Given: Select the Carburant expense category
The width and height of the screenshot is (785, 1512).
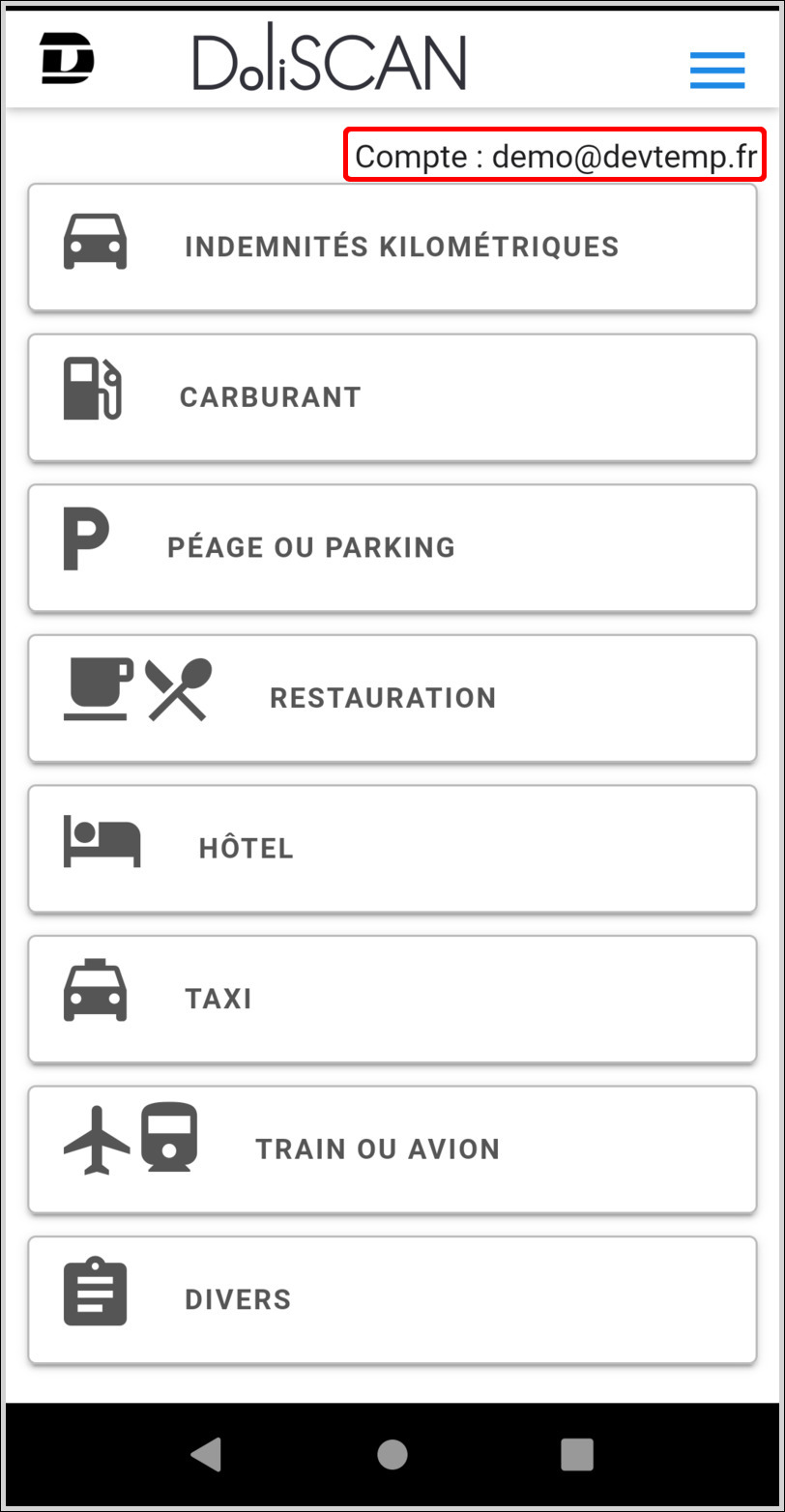Looking at the screenshot, I should click(392, 397).
